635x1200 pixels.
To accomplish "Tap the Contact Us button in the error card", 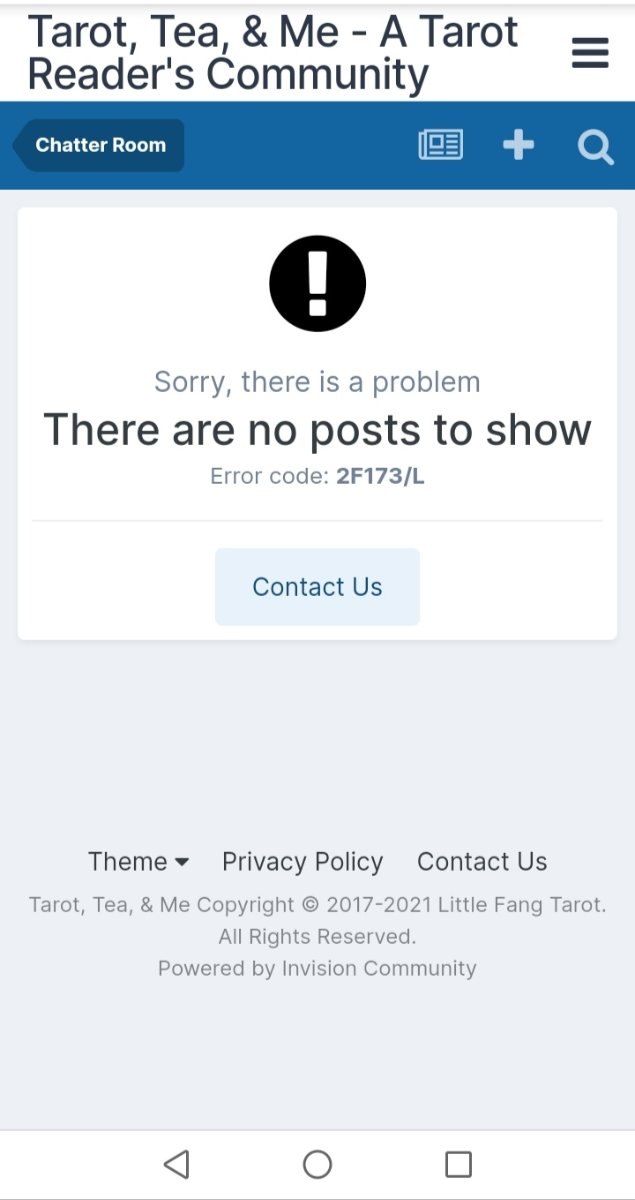I will coord(317,587).
